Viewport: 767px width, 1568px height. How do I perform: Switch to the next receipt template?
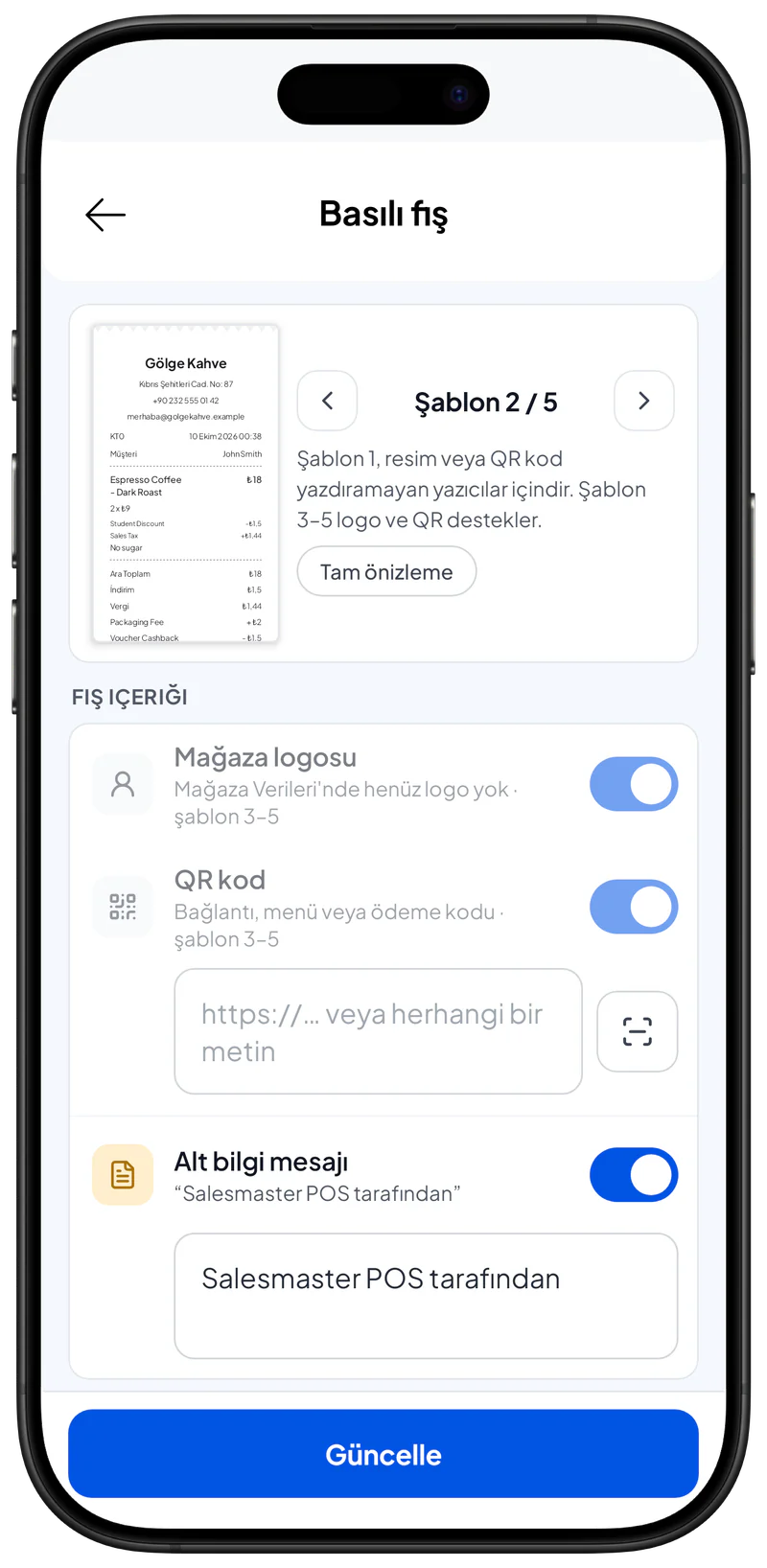point(644,401)
